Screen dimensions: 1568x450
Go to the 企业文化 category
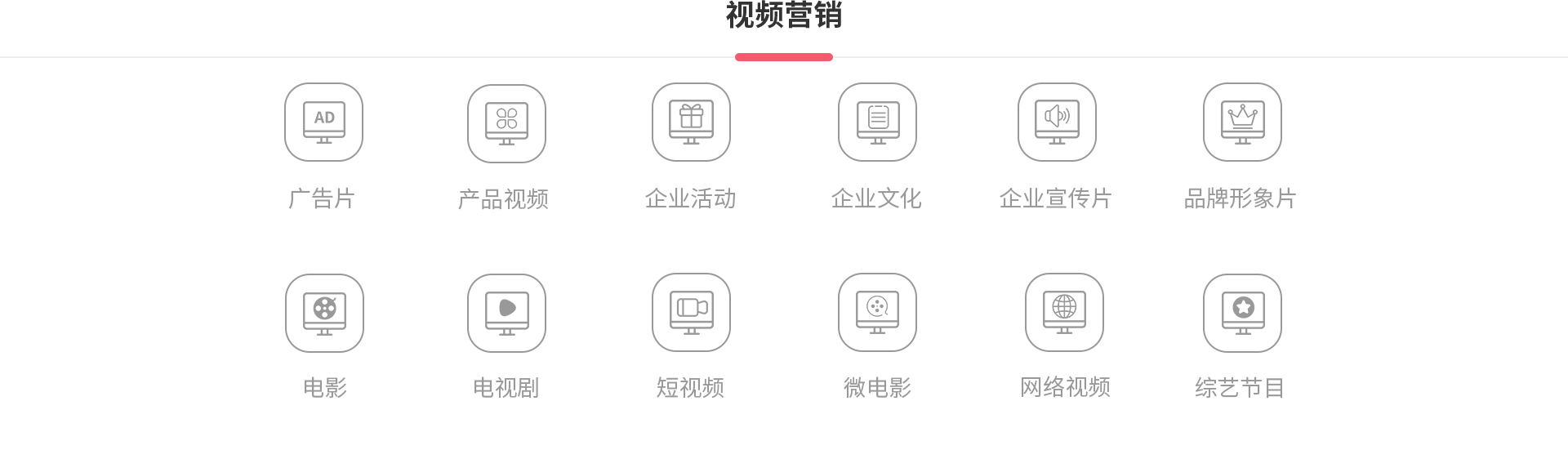pos(877,123)
